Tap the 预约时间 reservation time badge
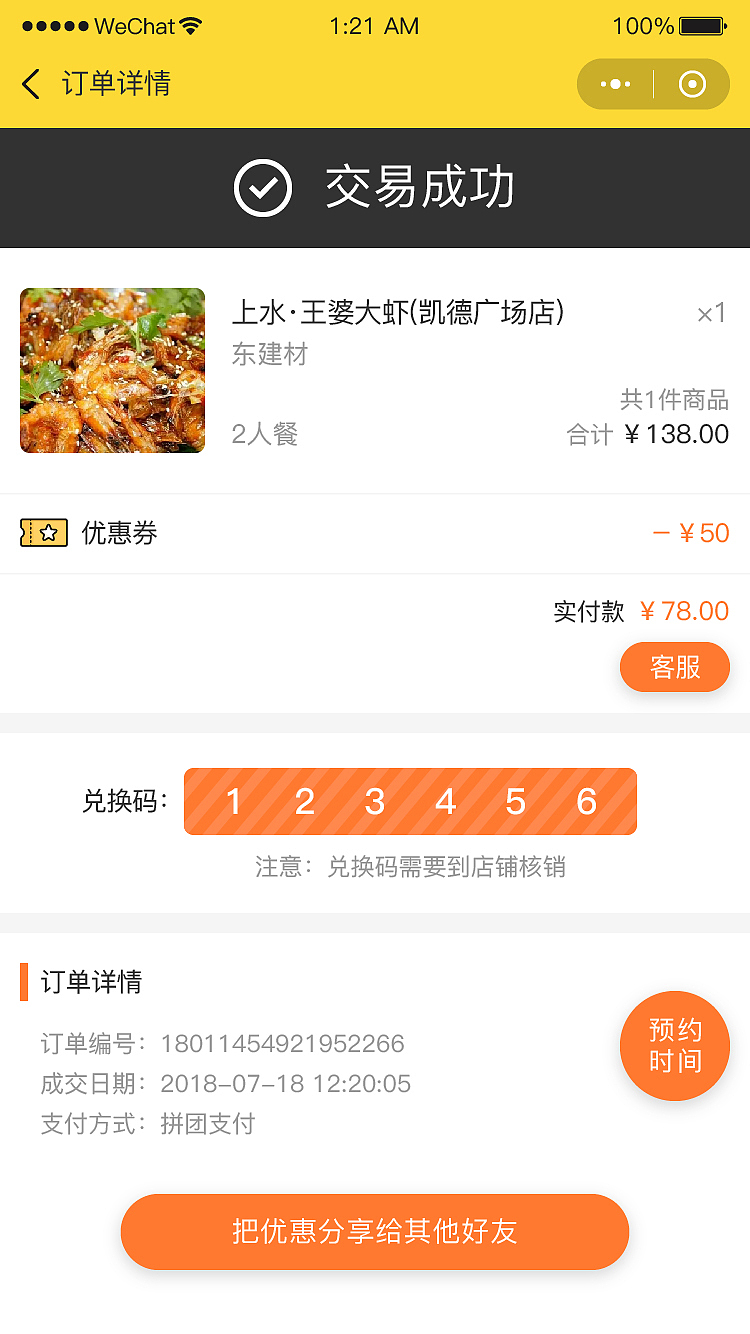The image size is (750, 1334). 675,1046
